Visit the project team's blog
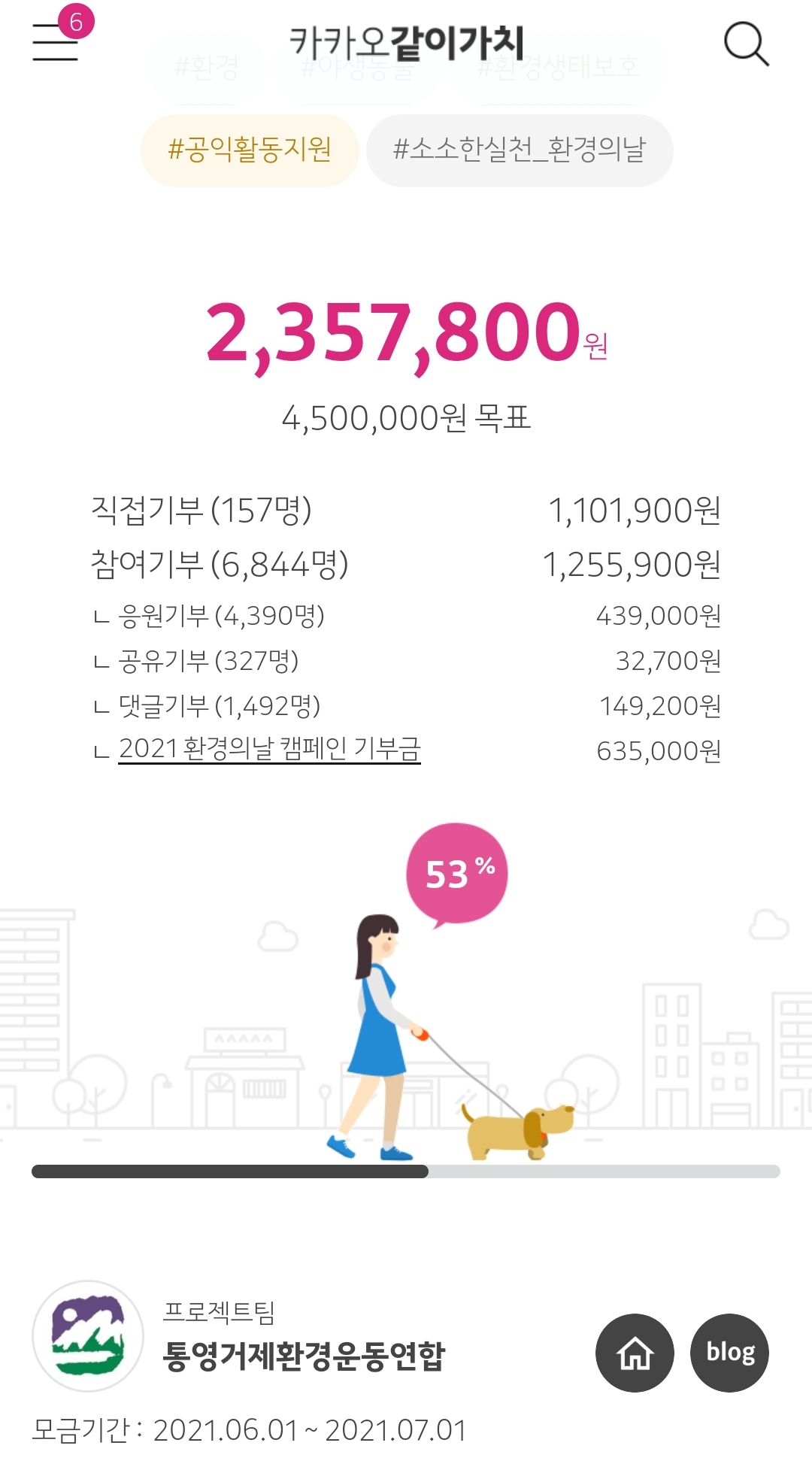The height and width of the screenshot is (1476, 812). [x=729, y=1353]
